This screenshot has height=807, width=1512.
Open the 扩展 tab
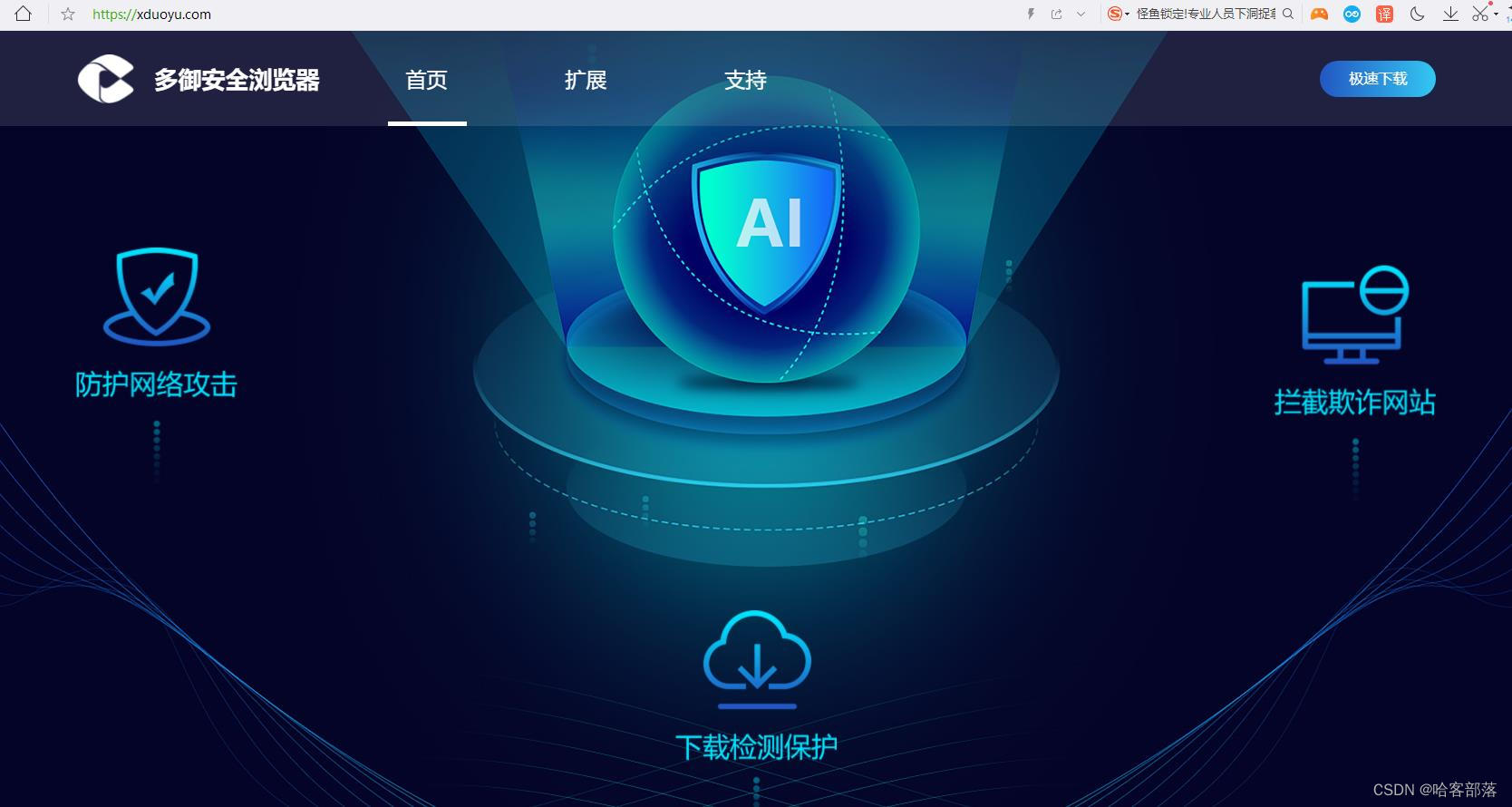(586, 81)
